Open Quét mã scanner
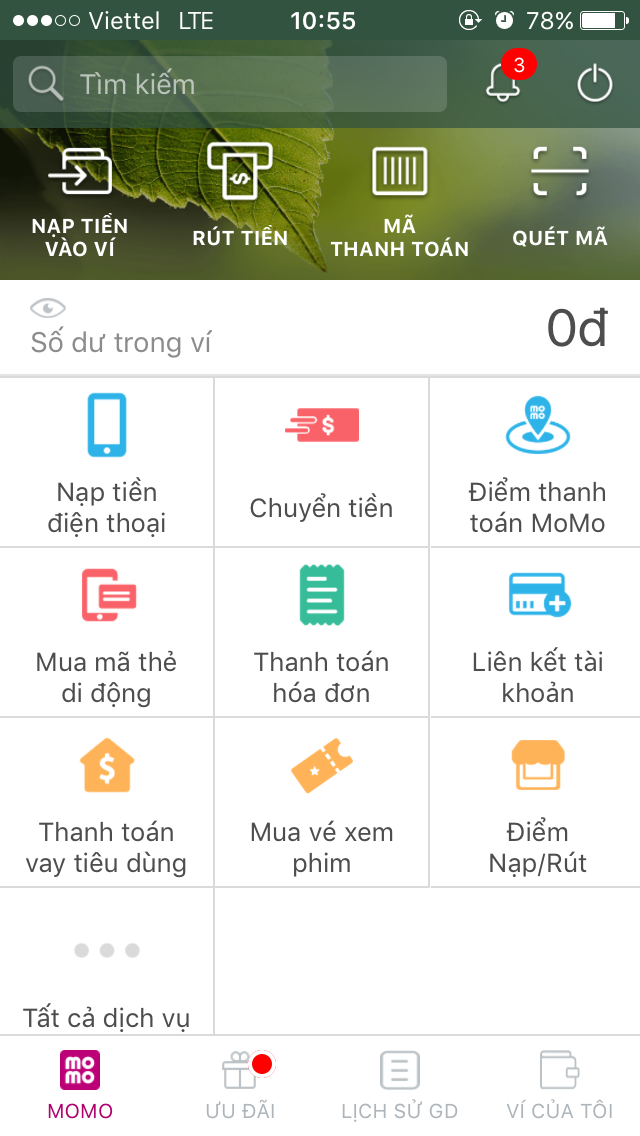Screen dimensions: 640x1136 pyautogui.click(x=560, y=197)
